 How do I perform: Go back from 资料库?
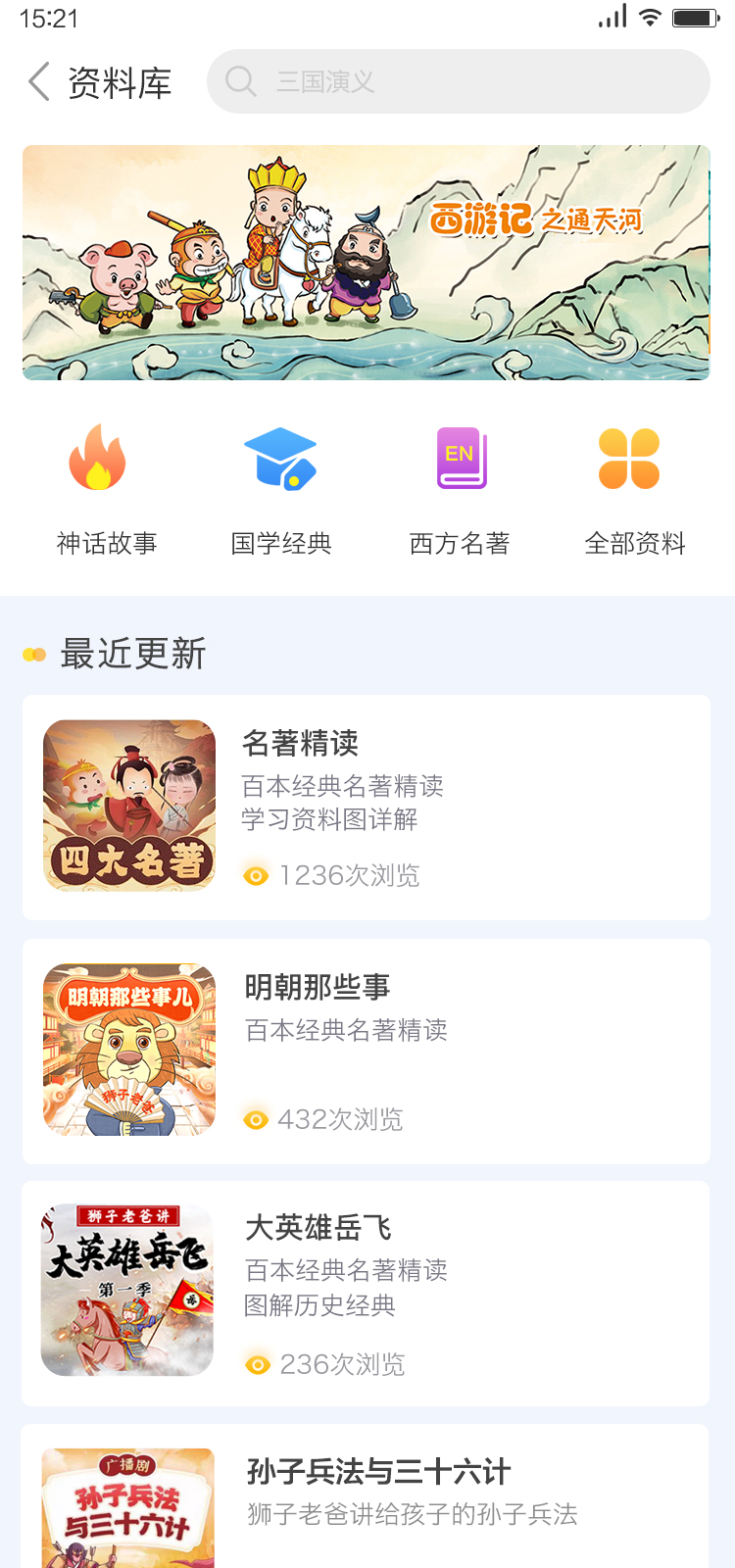click(39, 82)
